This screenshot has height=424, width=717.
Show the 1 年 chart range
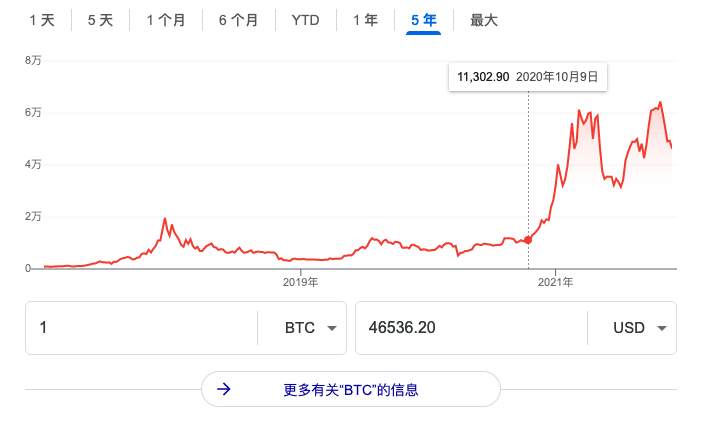pos(365,20)
